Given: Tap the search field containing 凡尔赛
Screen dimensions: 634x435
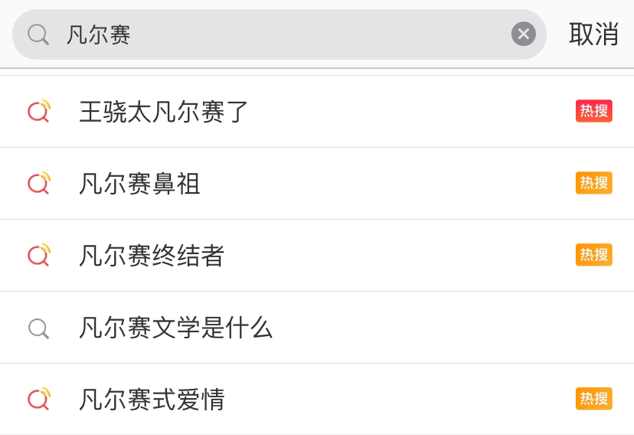Looking at the screenshot, I should click(x=279, y=34).
